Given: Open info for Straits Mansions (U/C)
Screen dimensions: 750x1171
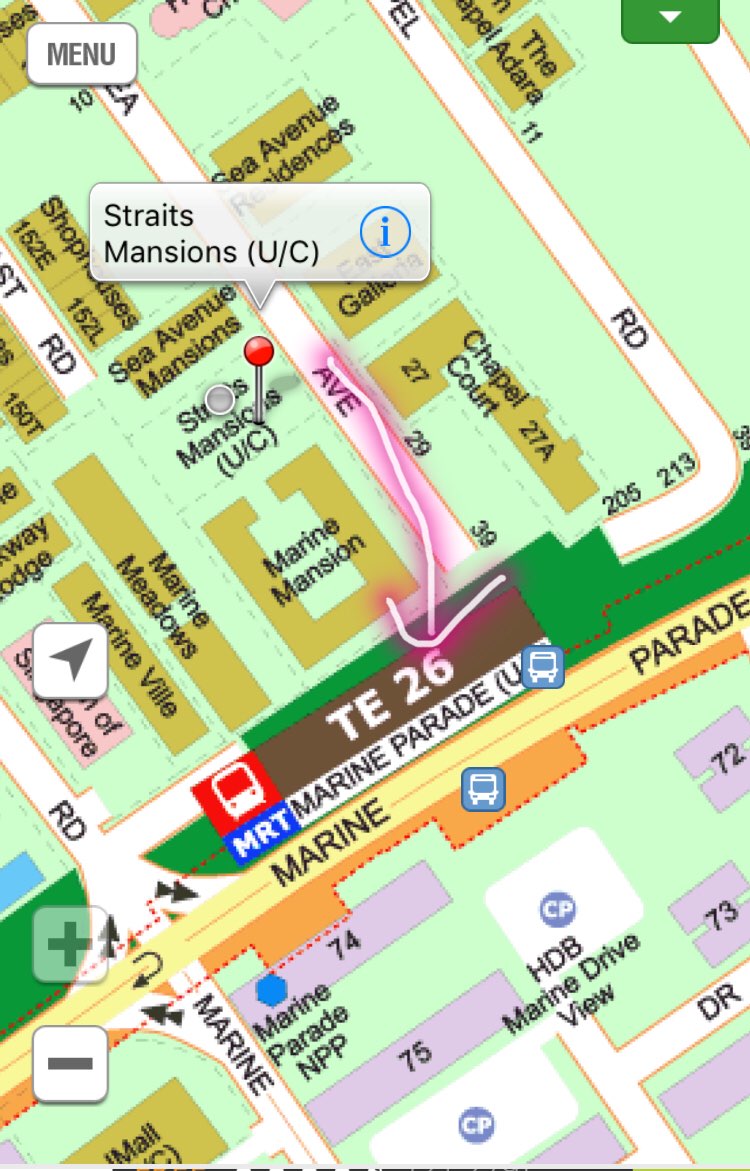Looking at the screenshot, I should (385, 232).
